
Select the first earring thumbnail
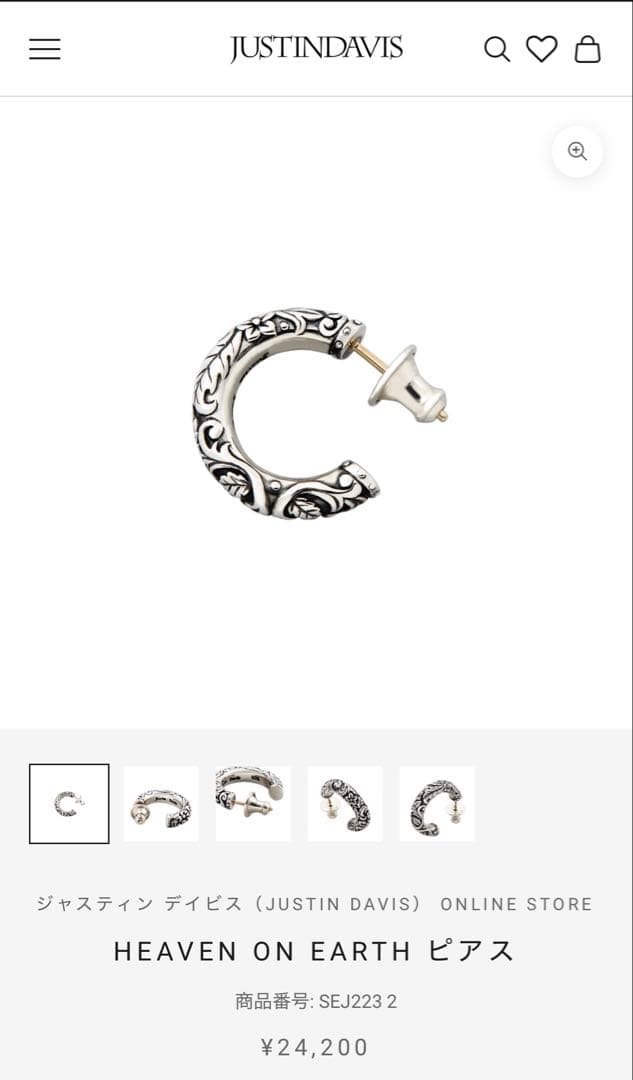tap(69, 803)
